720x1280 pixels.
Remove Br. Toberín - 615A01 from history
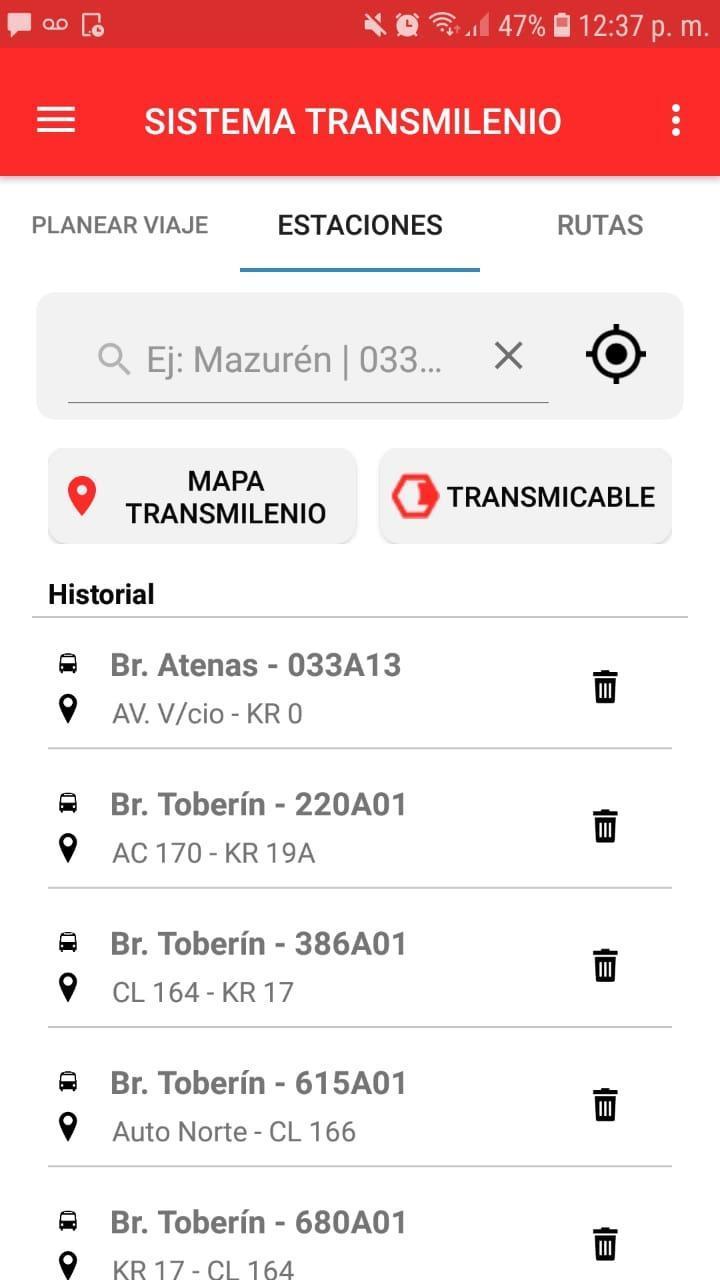605,1105
